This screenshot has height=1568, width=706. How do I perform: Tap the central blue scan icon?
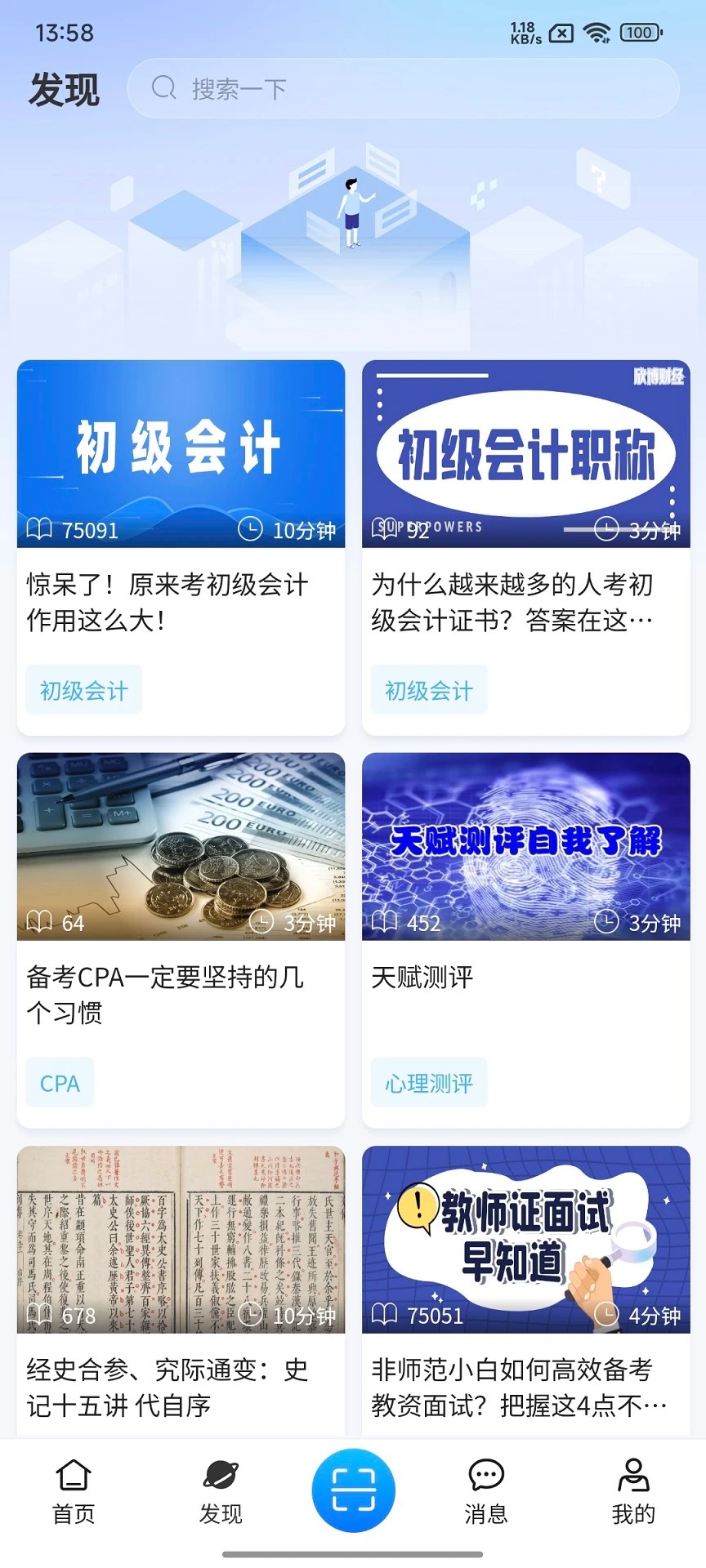[x=353, y=1489]
